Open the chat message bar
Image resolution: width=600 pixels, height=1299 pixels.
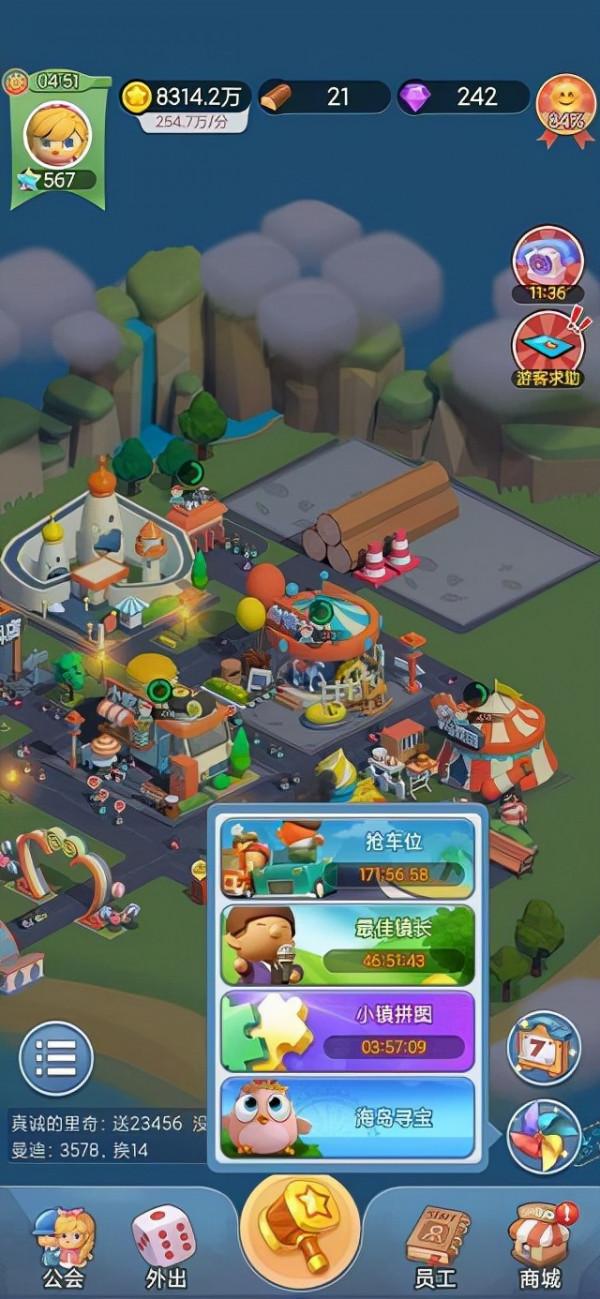coord(105,1136)
